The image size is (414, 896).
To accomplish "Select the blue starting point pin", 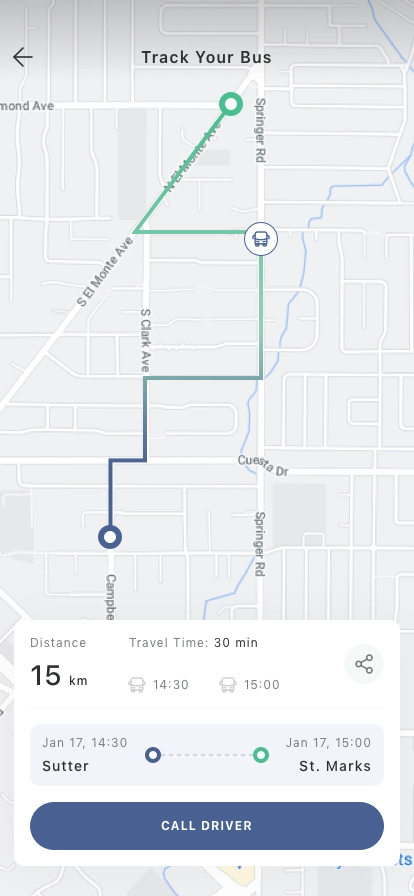I will [x=110, y=537].
